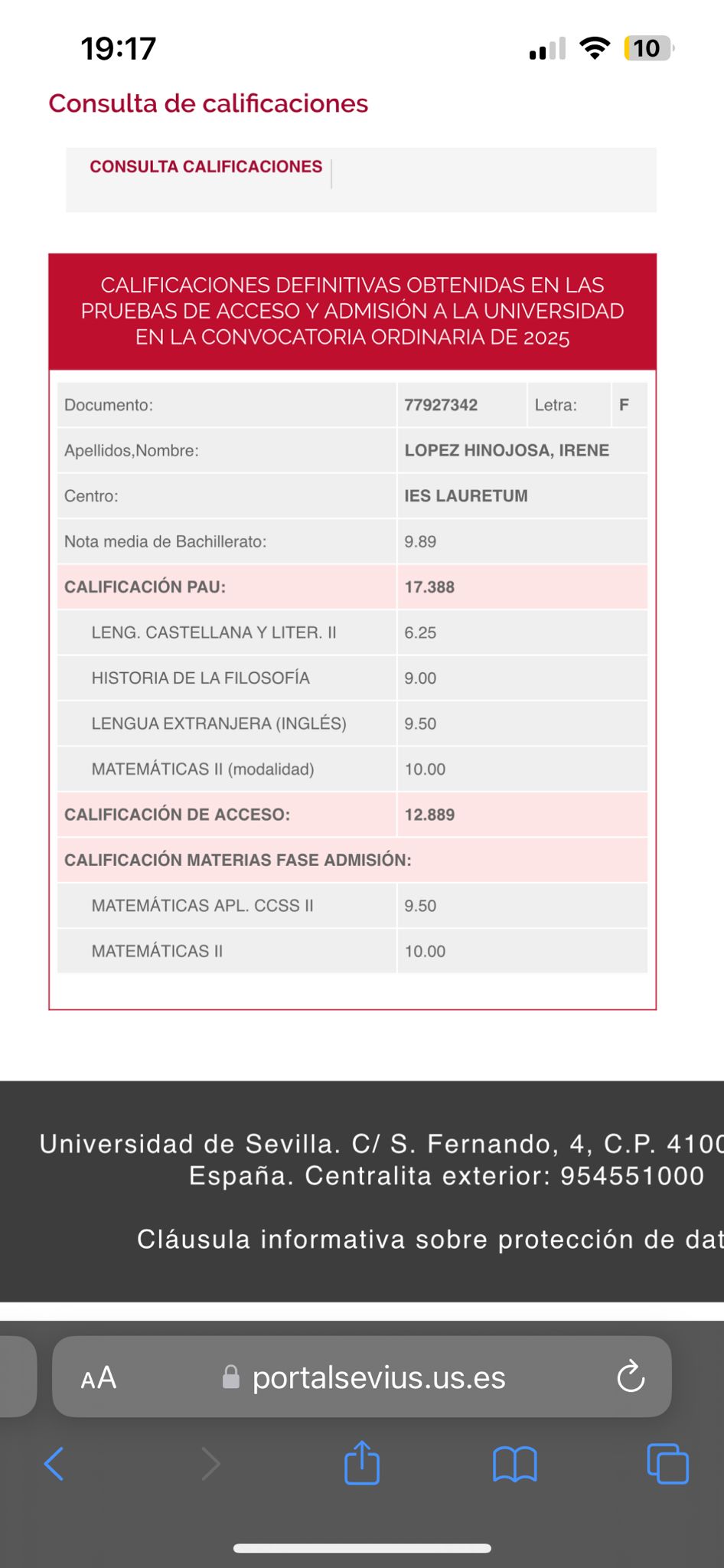This screenshot has width=724, height=1568.
Task: Share this page
Action: tap(362, 1462)
